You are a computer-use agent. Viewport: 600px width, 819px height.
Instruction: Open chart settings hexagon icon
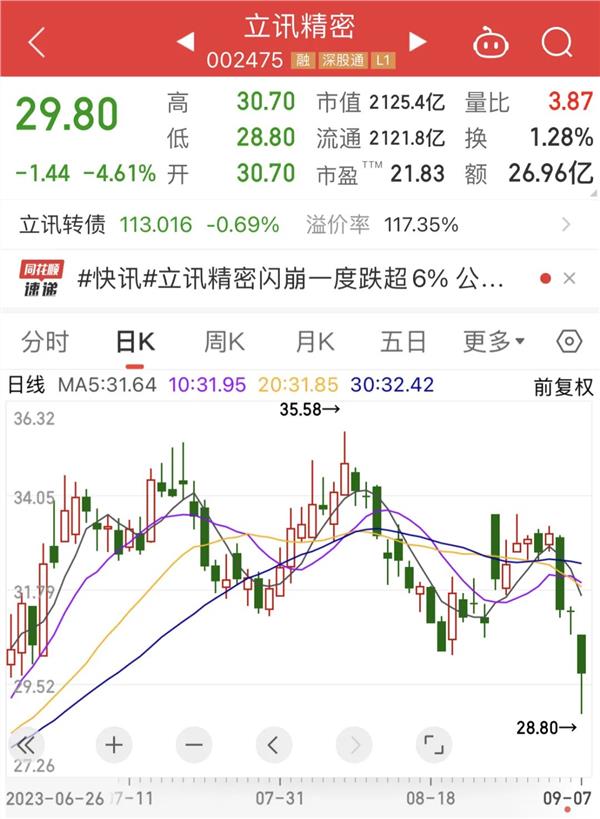pos(568,342)
